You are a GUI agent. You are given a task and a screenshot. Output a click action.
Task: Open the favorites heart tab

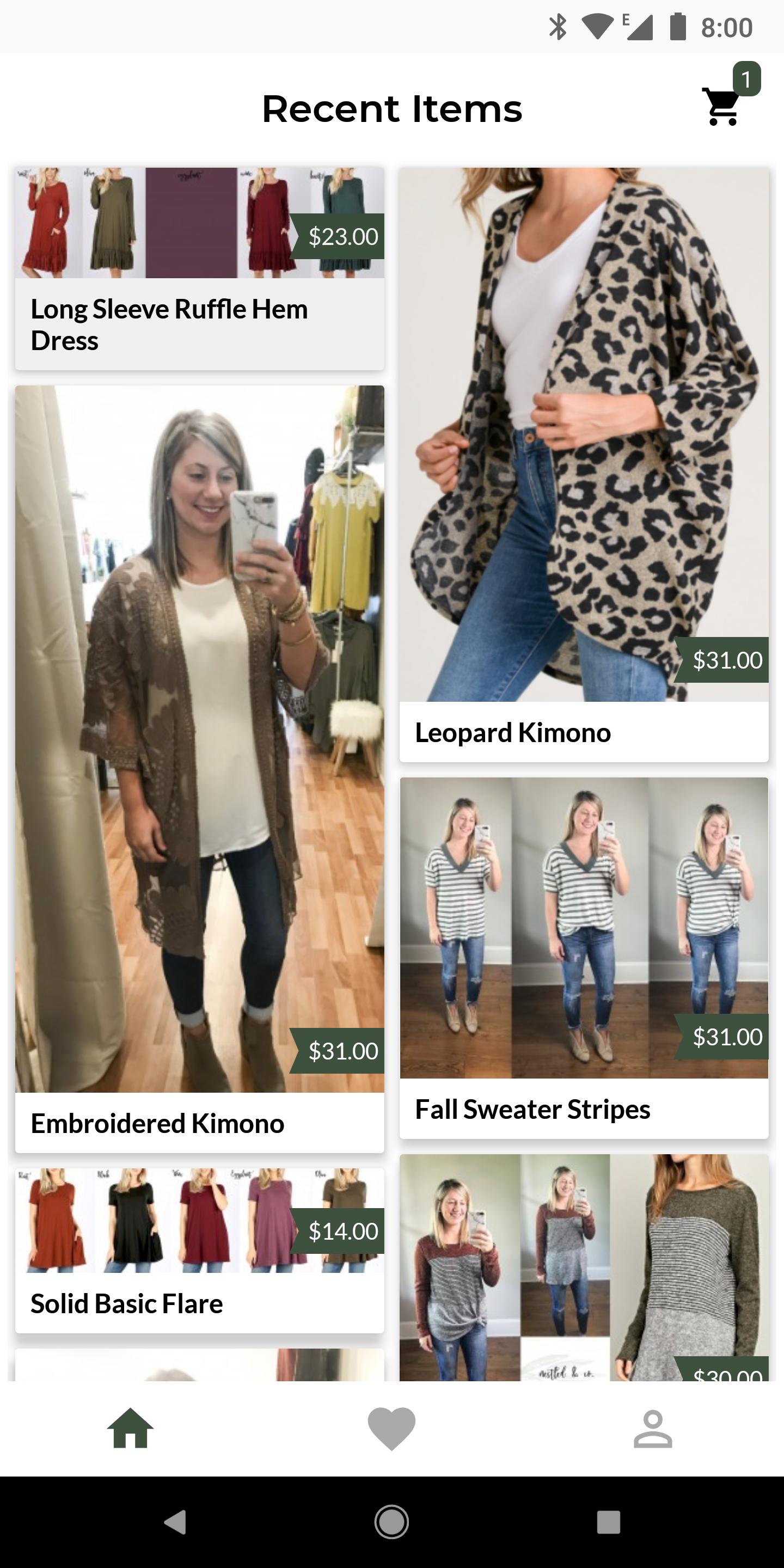click(x=391, y=1428)
